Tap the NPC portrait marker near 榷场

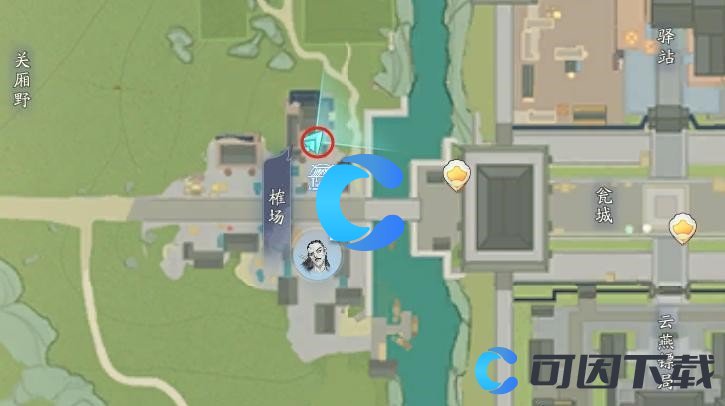point(319,257)
